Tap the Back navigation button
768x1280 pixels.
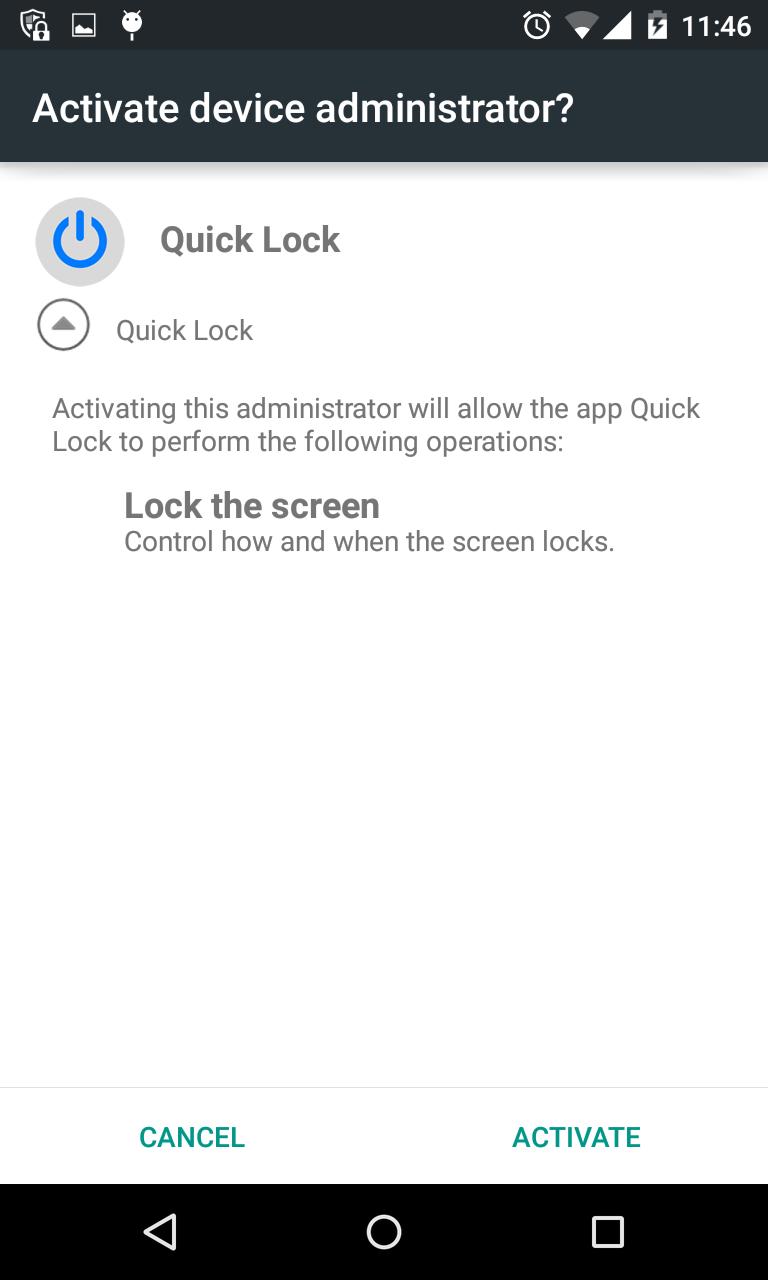[x=159, y=1232]
